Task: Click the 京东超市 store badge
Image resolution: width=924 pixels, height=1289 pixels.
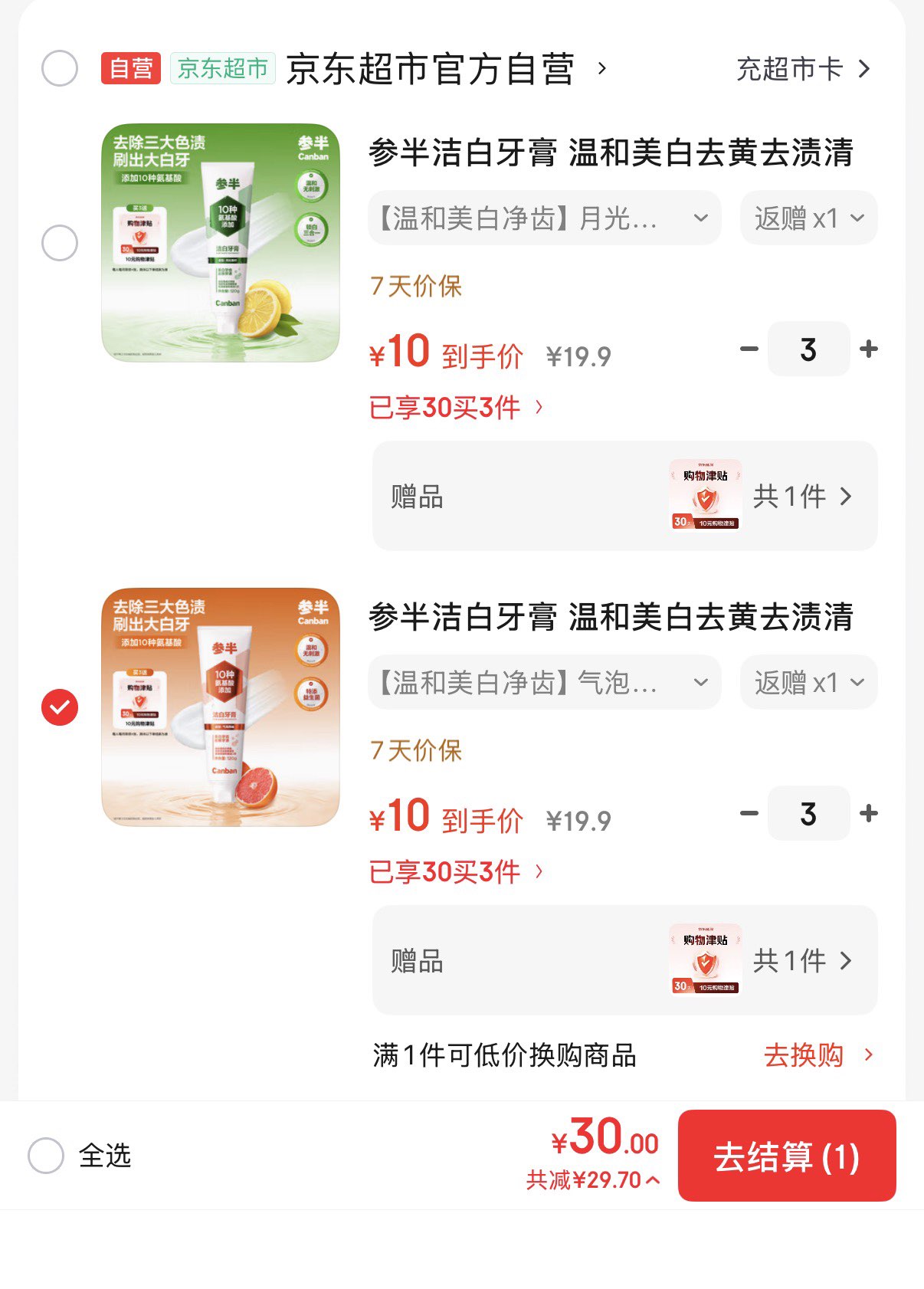Action: tap(223, 68)
